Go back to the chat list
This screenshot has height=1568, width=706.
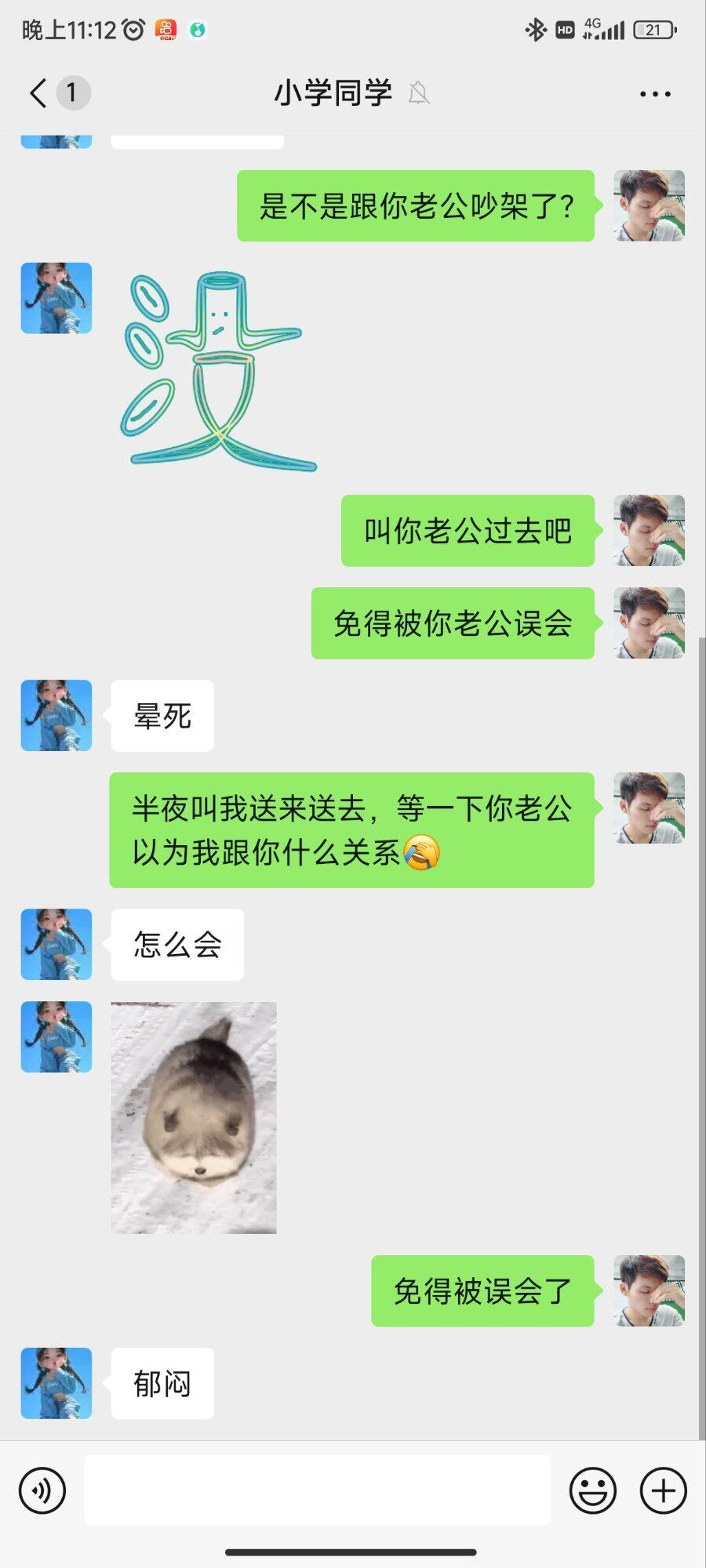[x=39, y=93]
